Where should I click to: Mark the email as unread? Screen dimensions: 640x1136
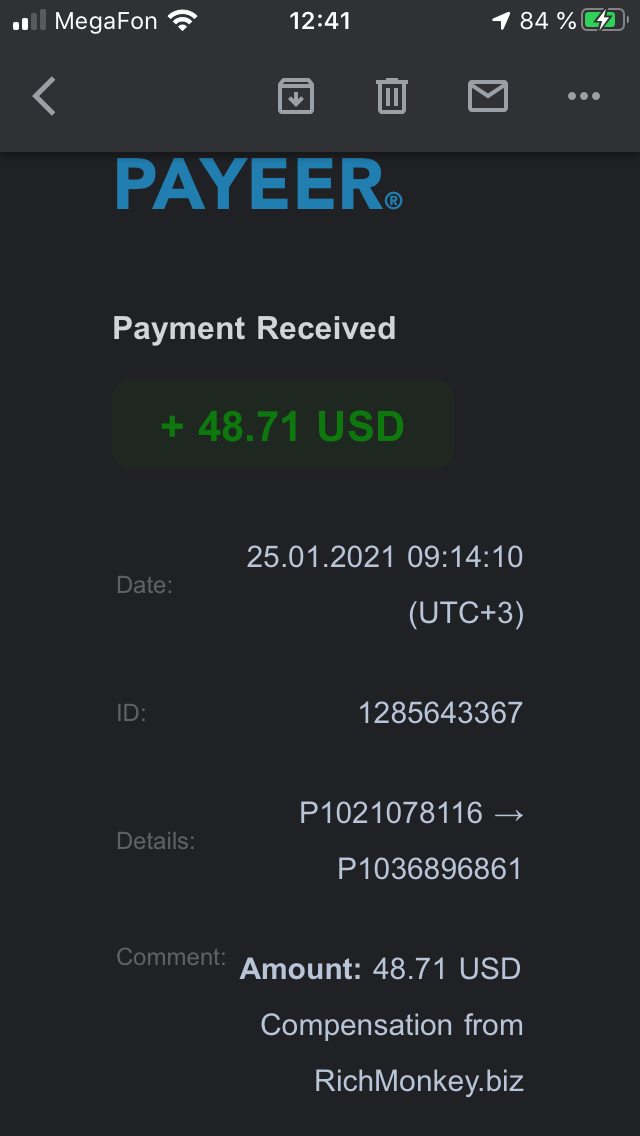click(488, 96)
